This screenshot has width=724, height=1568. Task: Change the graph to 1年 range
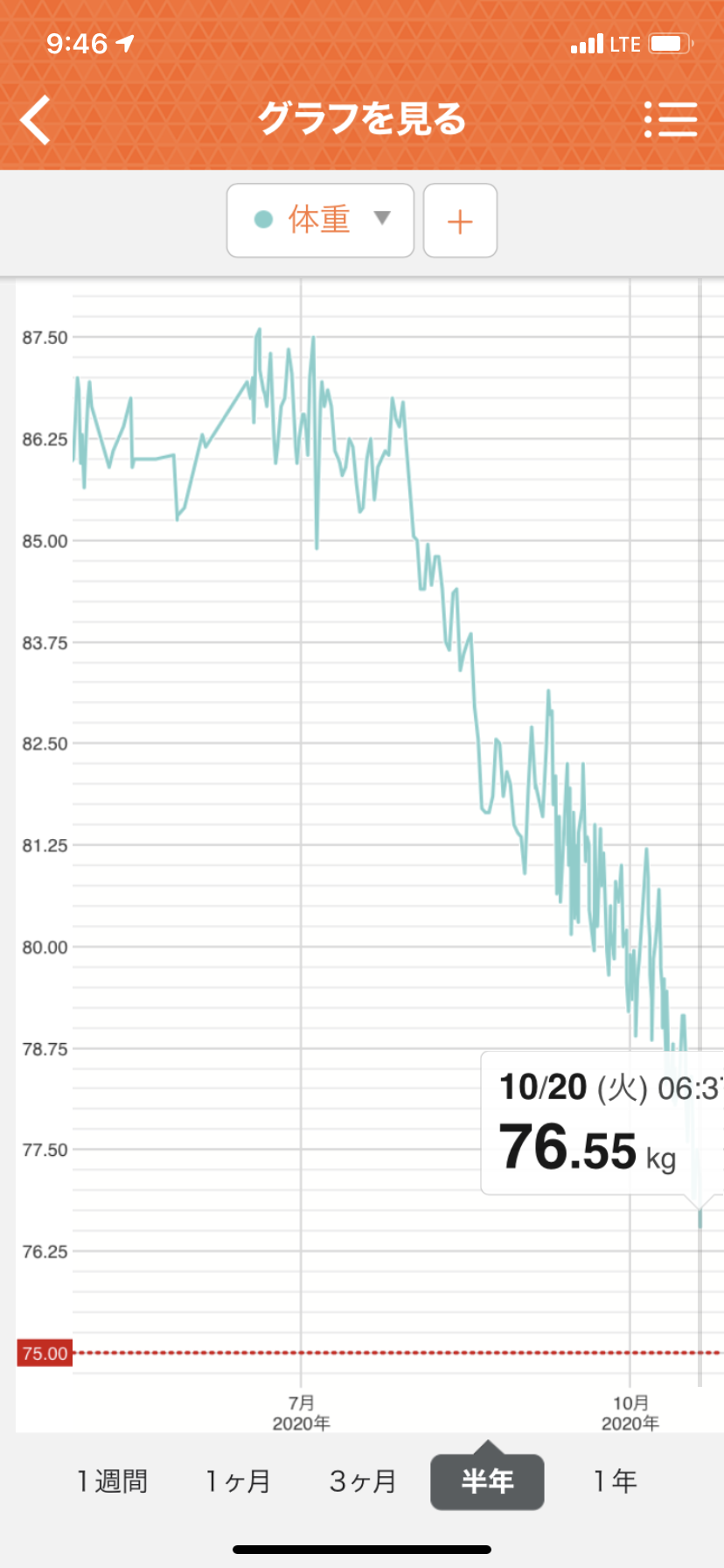pos(615,1481)
